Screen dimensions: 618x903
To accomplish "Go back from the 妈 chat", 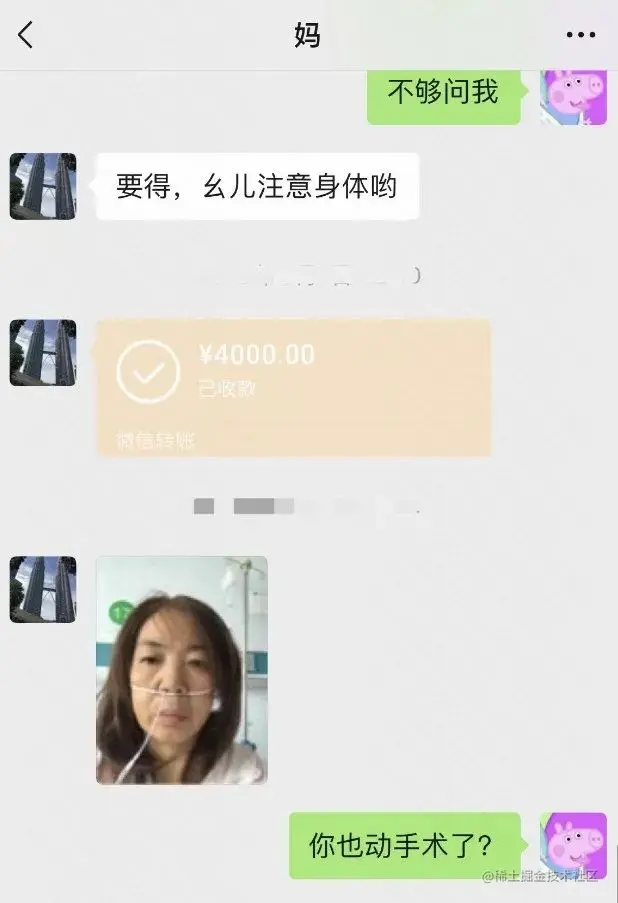I will (x=27, y=35).
